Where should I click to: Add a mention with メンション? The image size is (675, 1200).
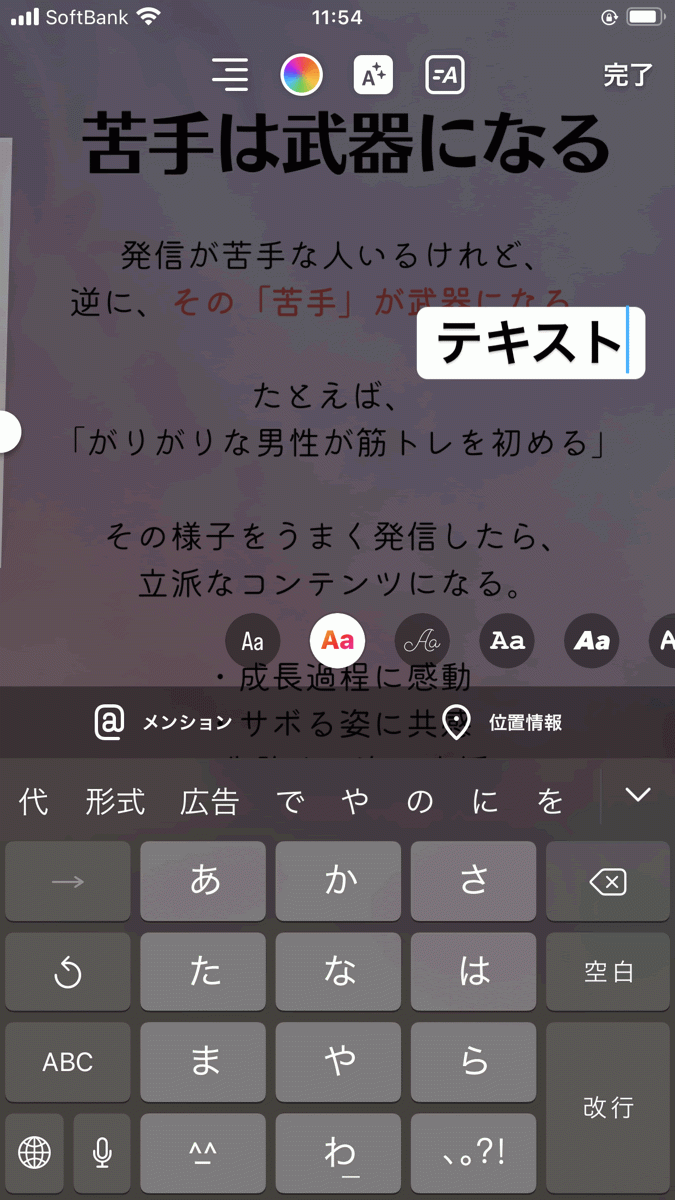click(163, 722)
